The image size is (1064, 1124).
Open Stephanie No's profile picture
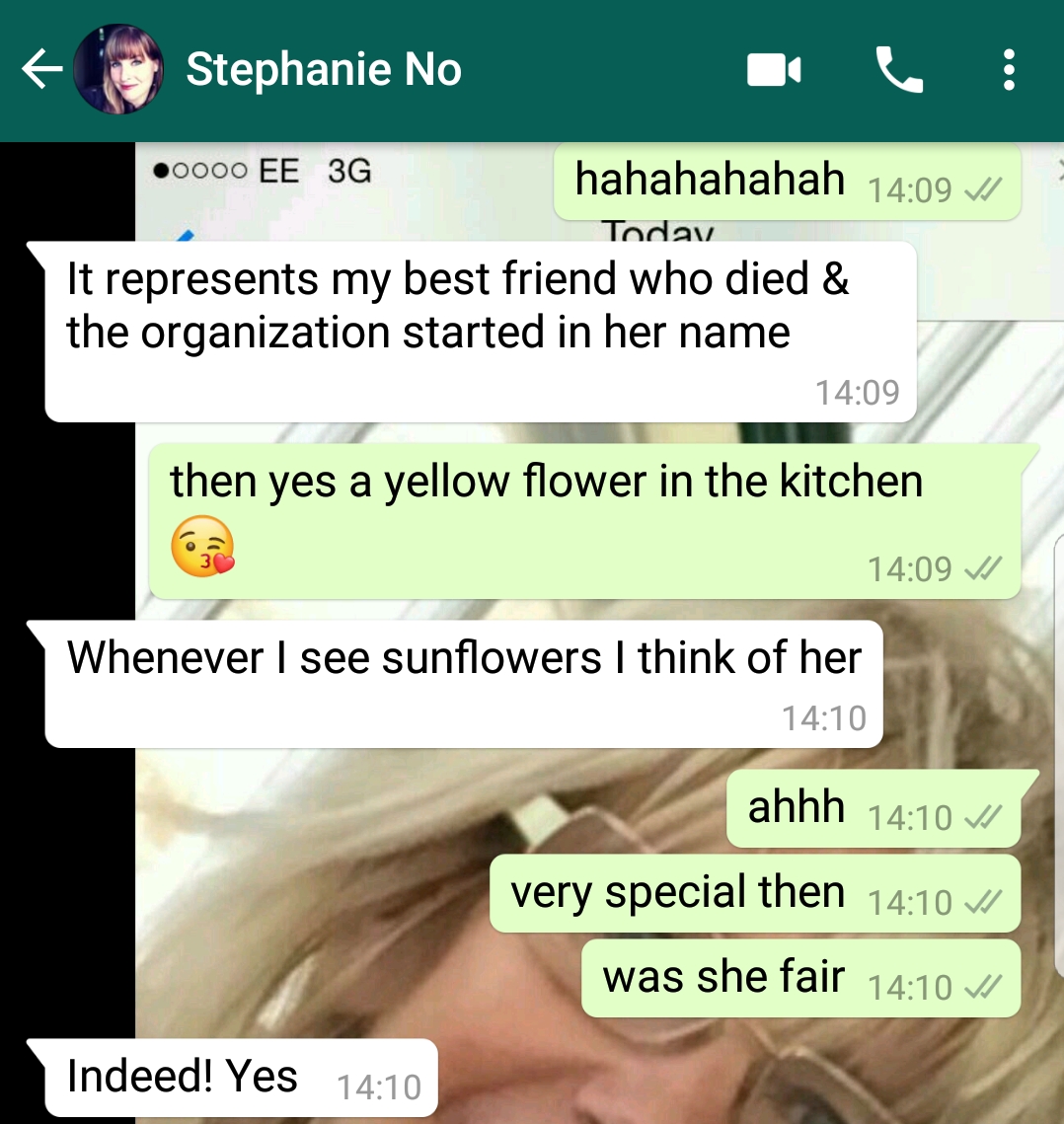pyautogui.click(x=118, y=70)
